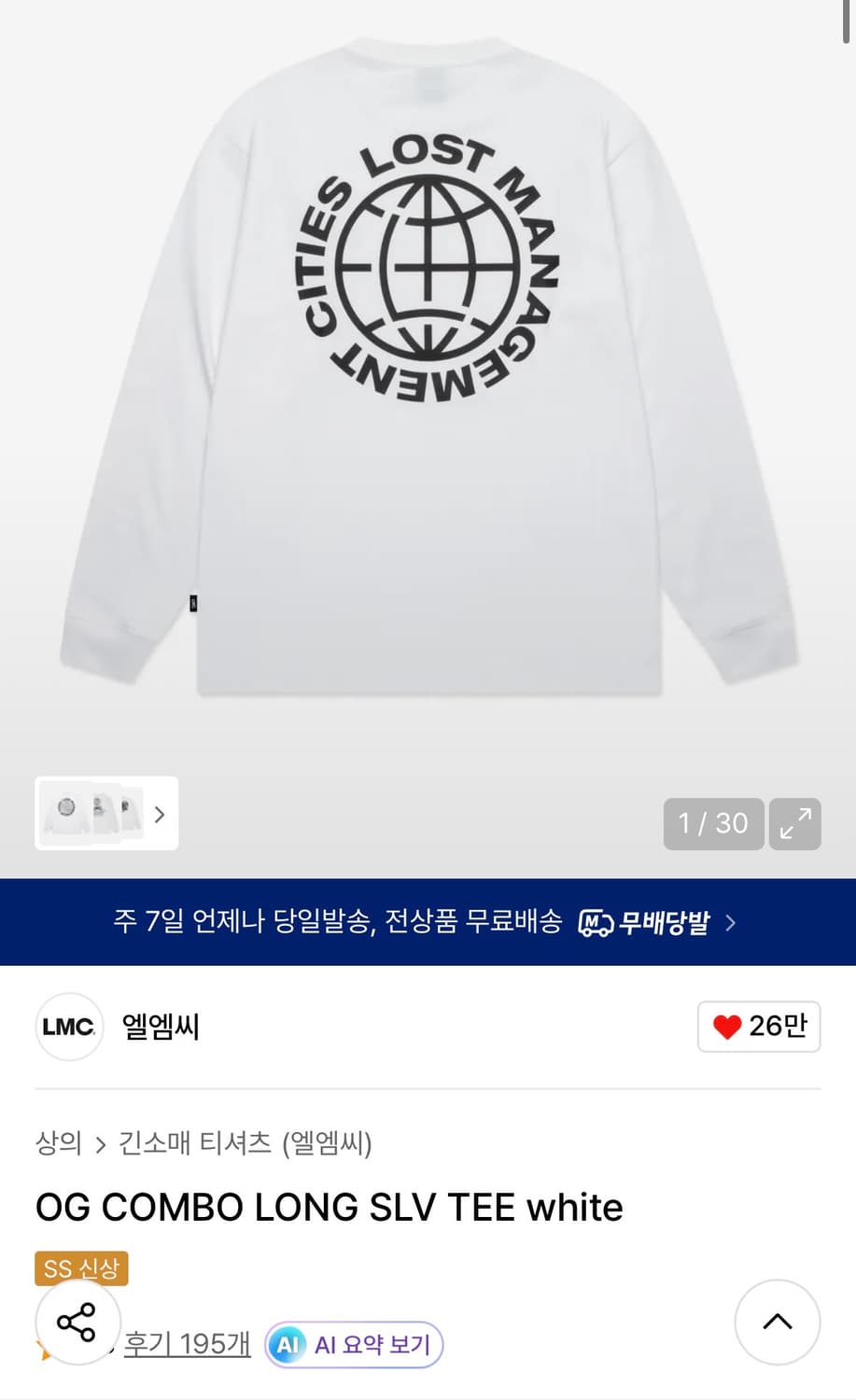Select the SS 신상 badge label
This screenshot has width=856, height=1400.
tap(80, 1267)
